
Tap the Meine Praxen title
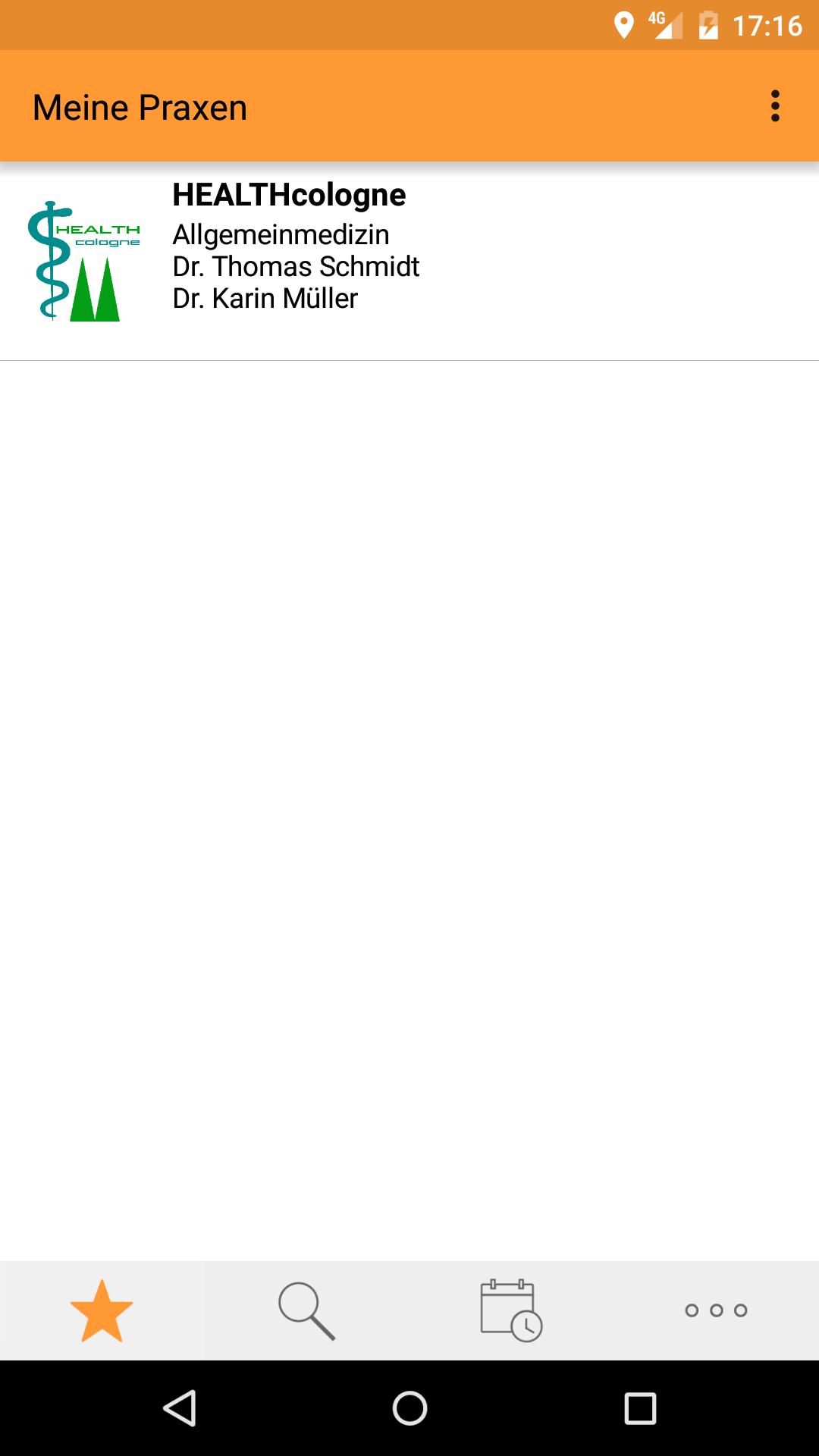[139, 106]
